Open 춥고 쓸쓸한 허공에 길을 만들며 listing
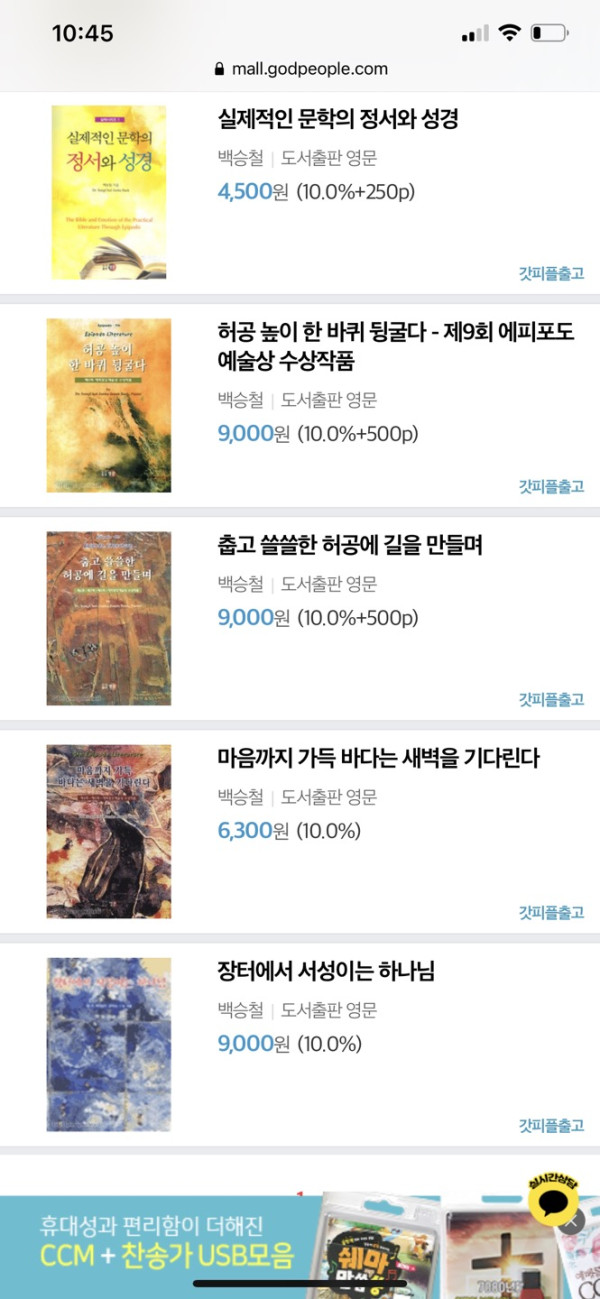Viewport: 600px width, 1299px height. [x=350, y=545]
